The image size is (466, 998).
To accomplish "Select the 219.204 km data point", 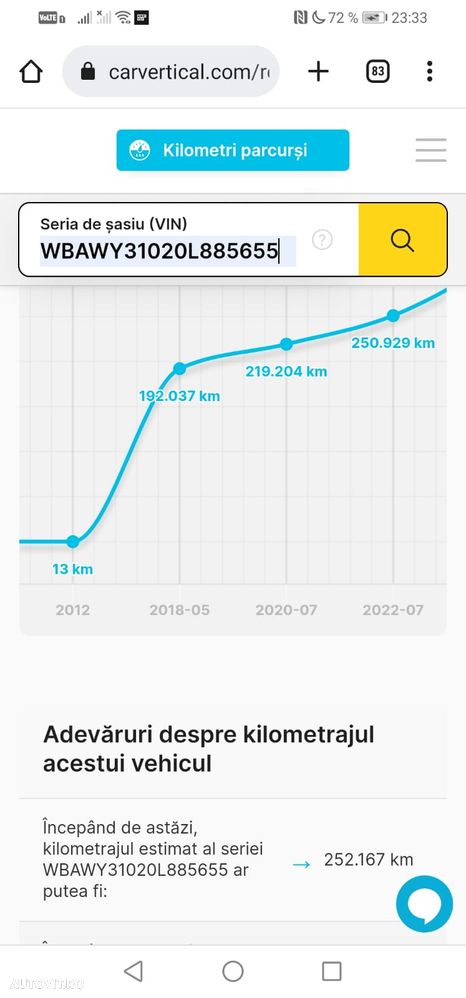I will [x=286, y=344].
